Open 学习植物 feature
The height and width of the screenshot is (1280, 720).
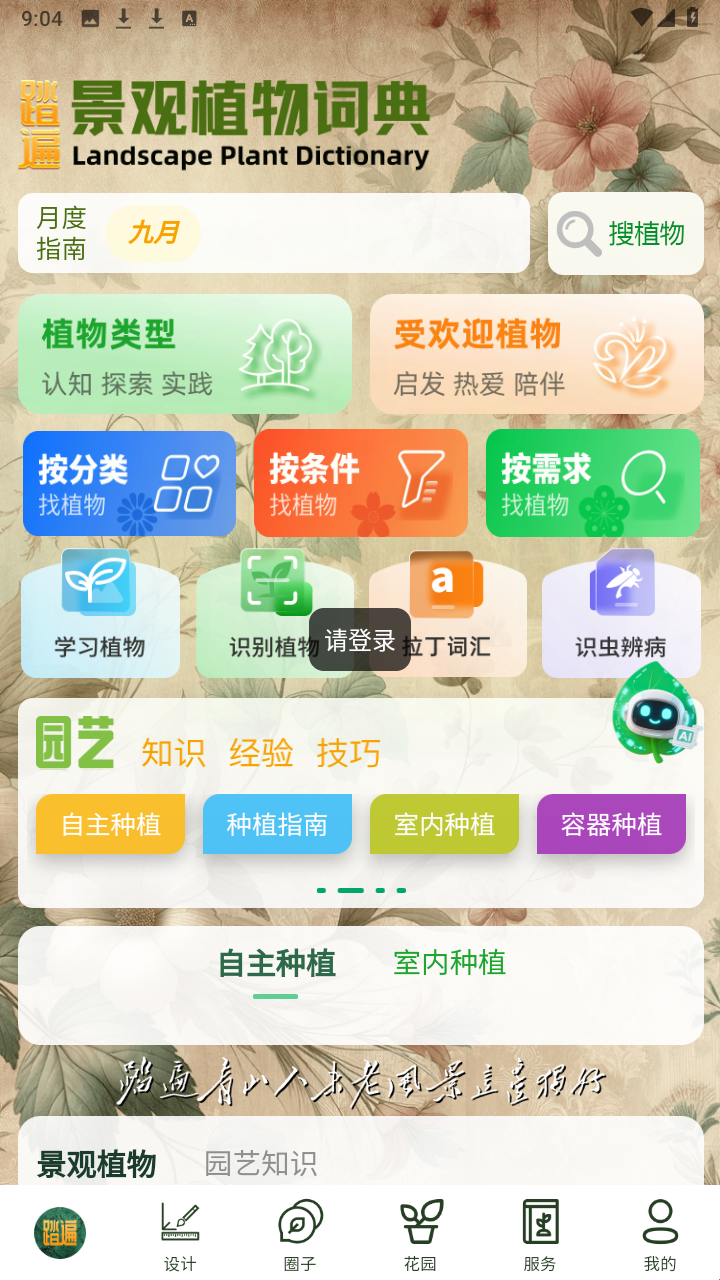(x=100, y=615)
